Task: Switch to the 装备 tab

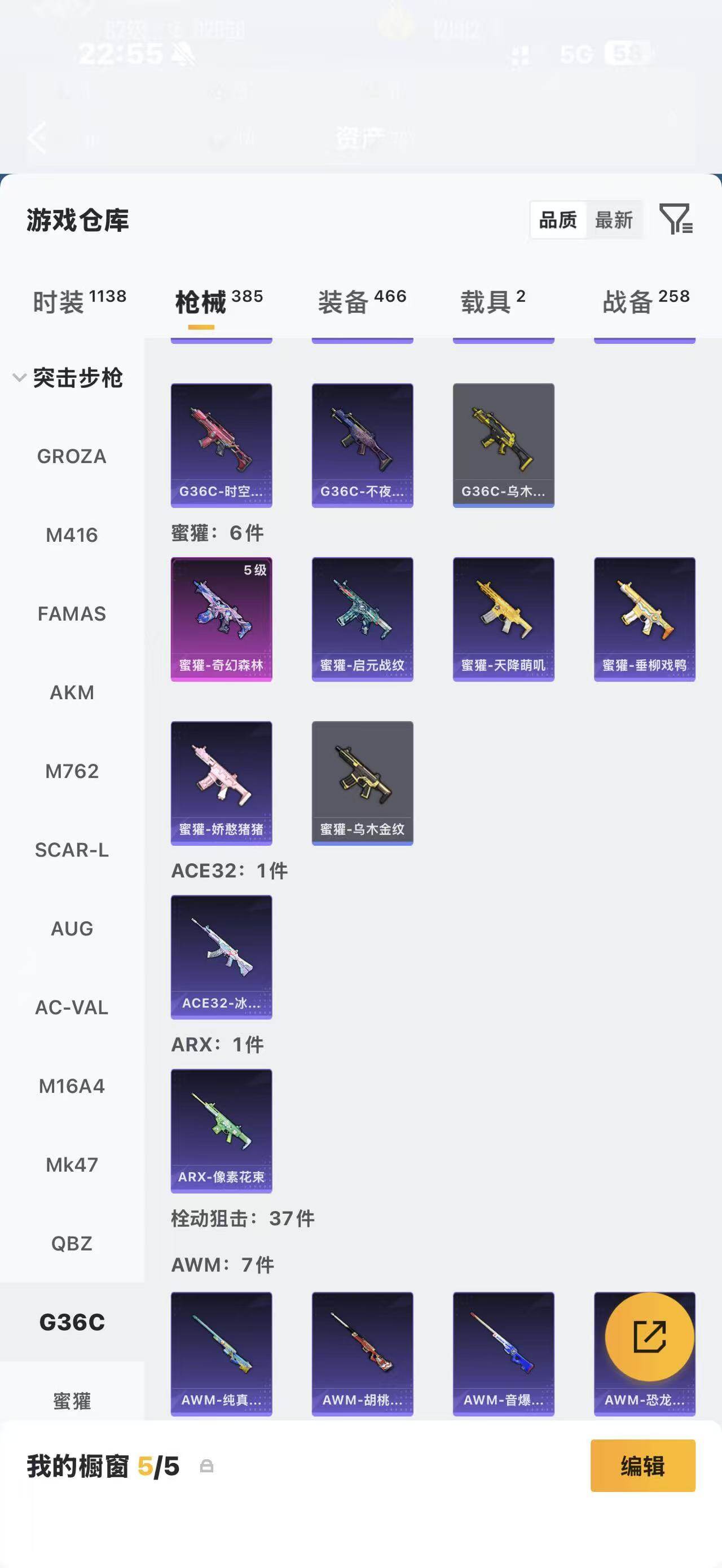Action: [x=362, y=301]
